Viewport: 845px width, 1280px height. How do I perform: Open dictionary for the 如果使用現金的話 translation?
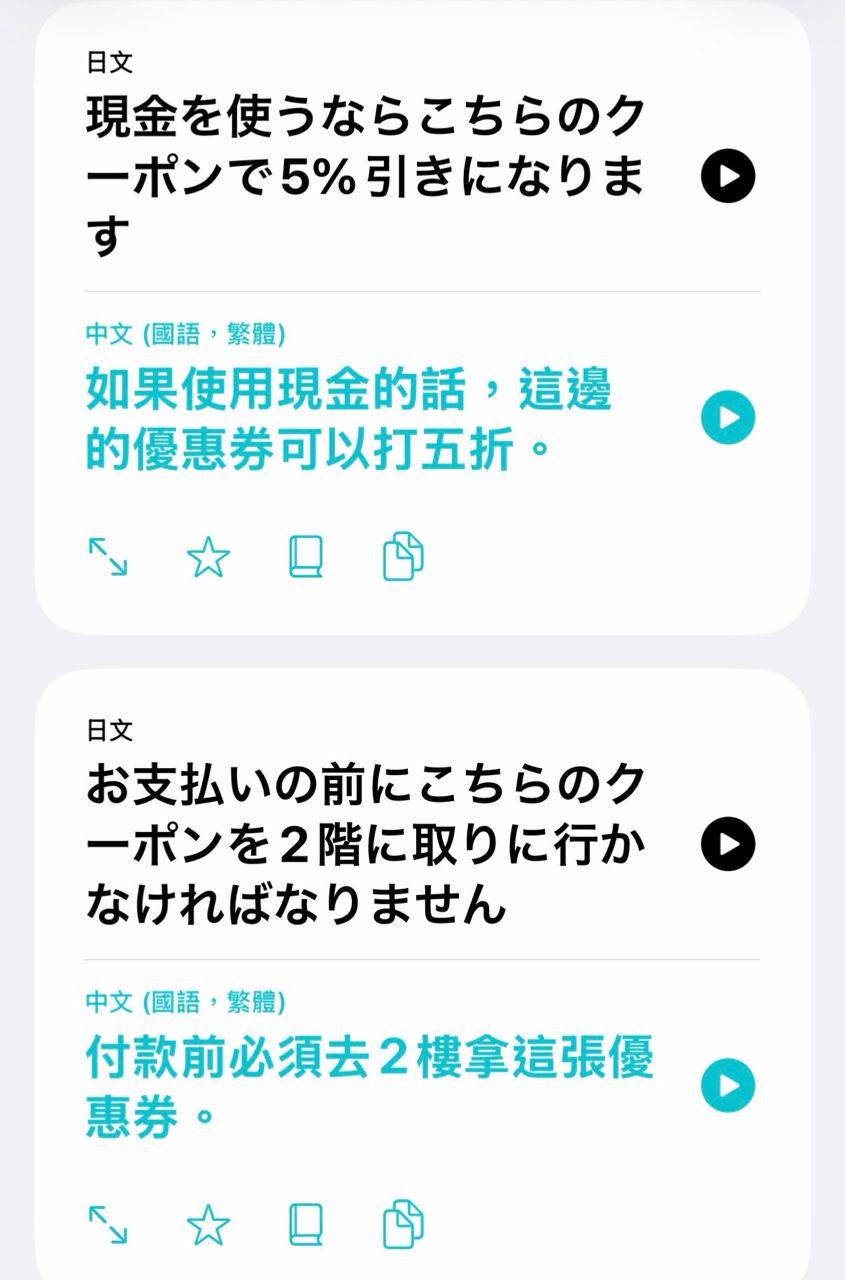click(x=306, y=557)
